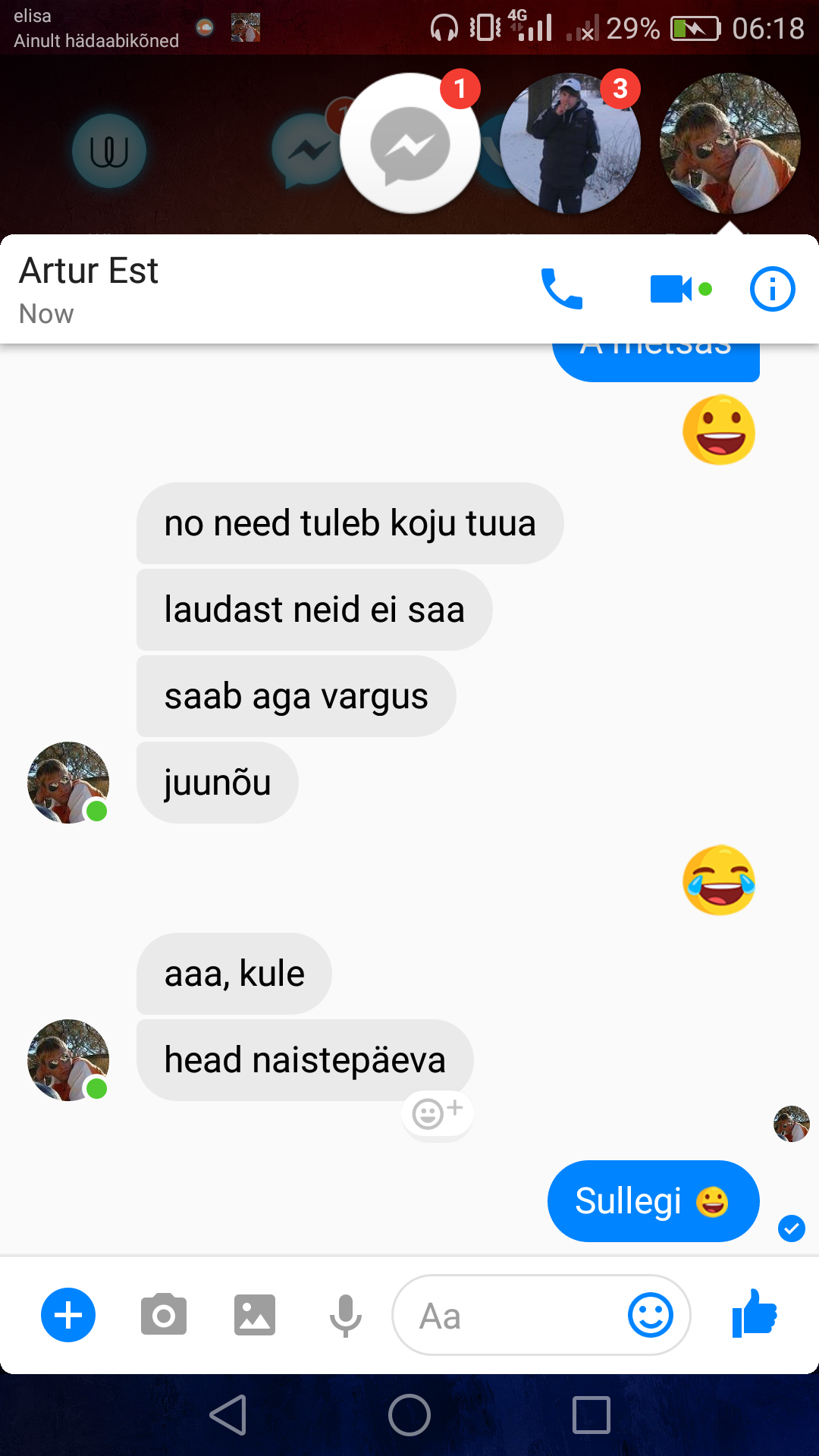The width and height of the screenshot is (819, 1456).
Task: Open the Messenger chat head with 1 notification
Action: (x=410, y=143)
